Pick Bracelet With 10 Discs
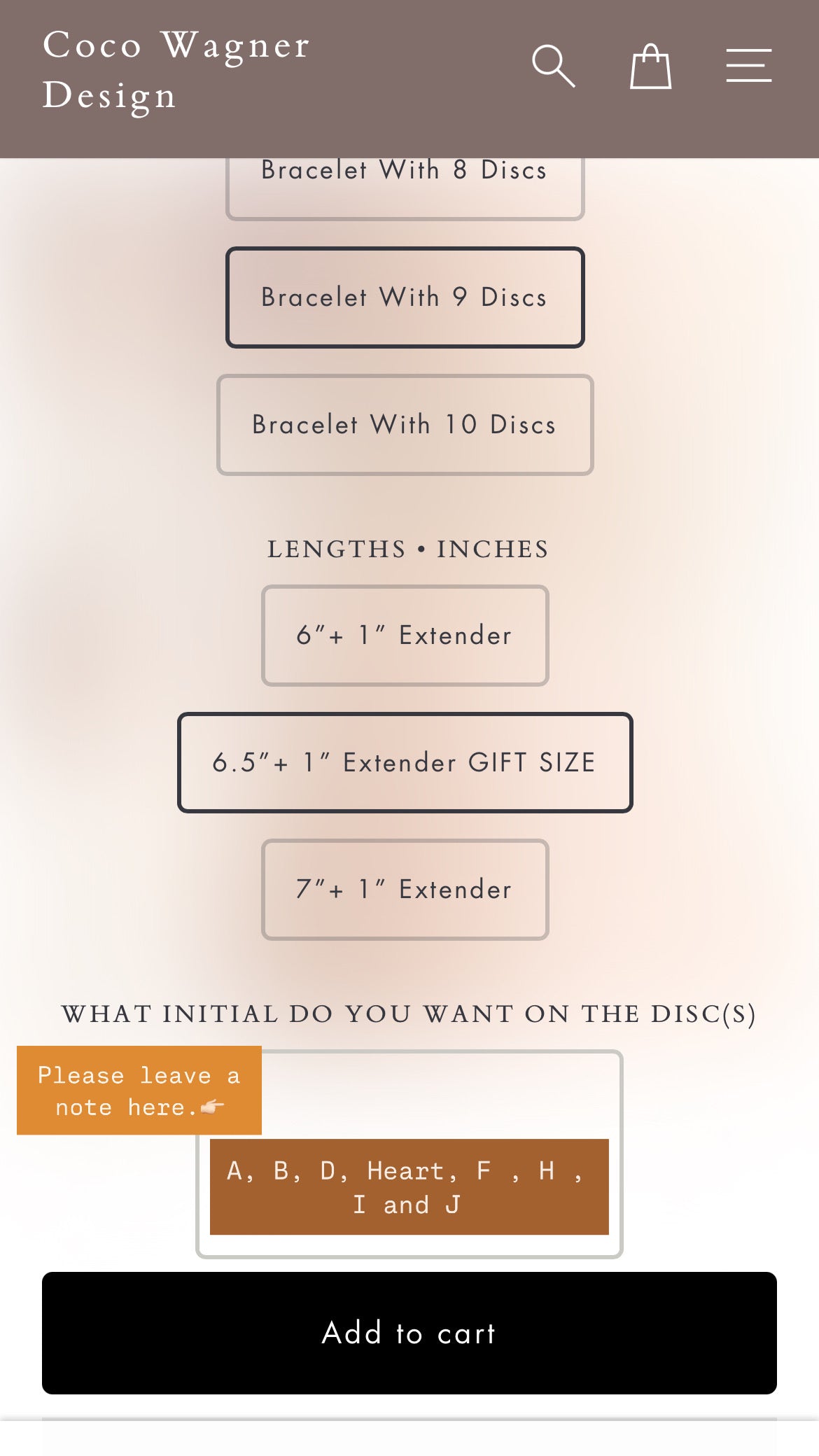 [405, 425]
